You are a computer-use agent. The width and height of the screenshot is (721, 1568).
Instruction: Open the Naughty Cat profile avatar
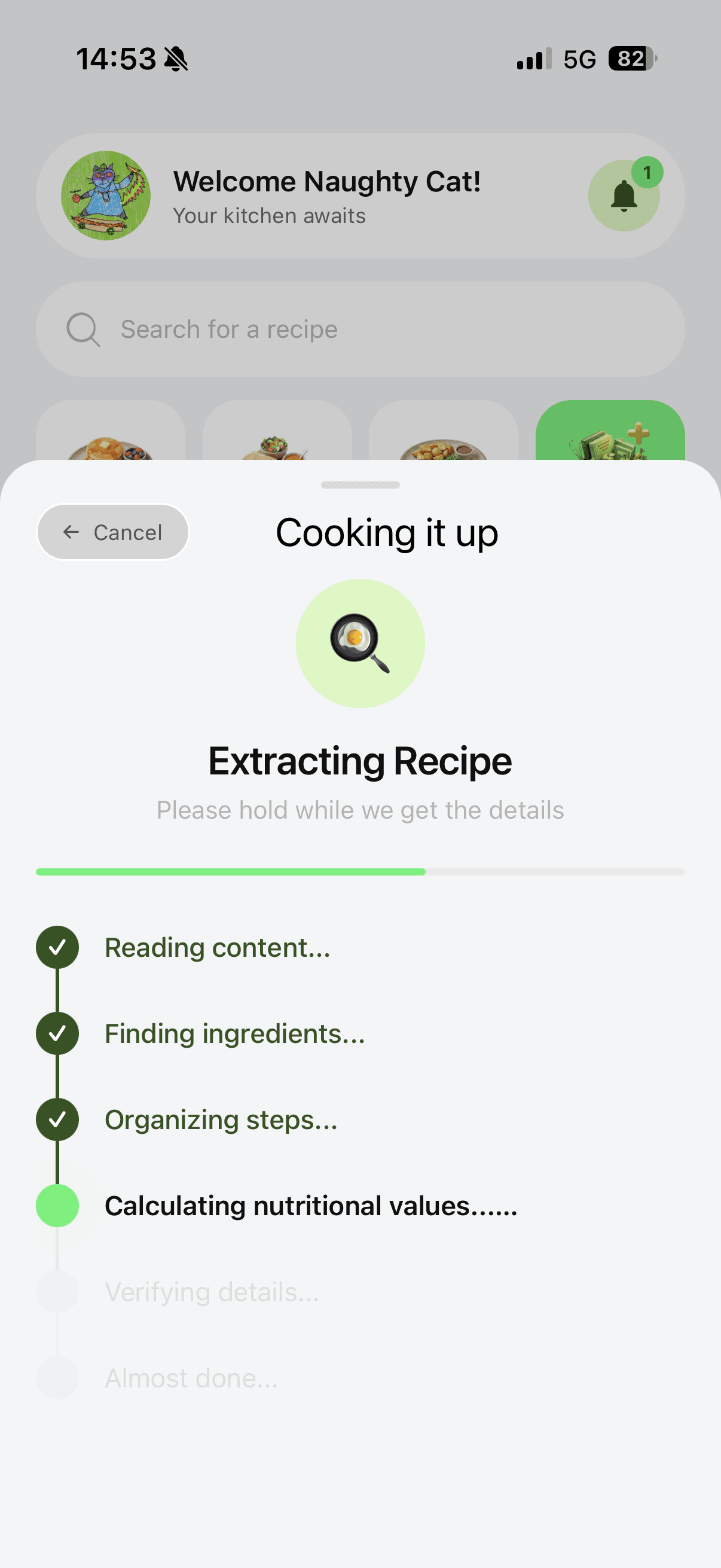tap(106, 196)
